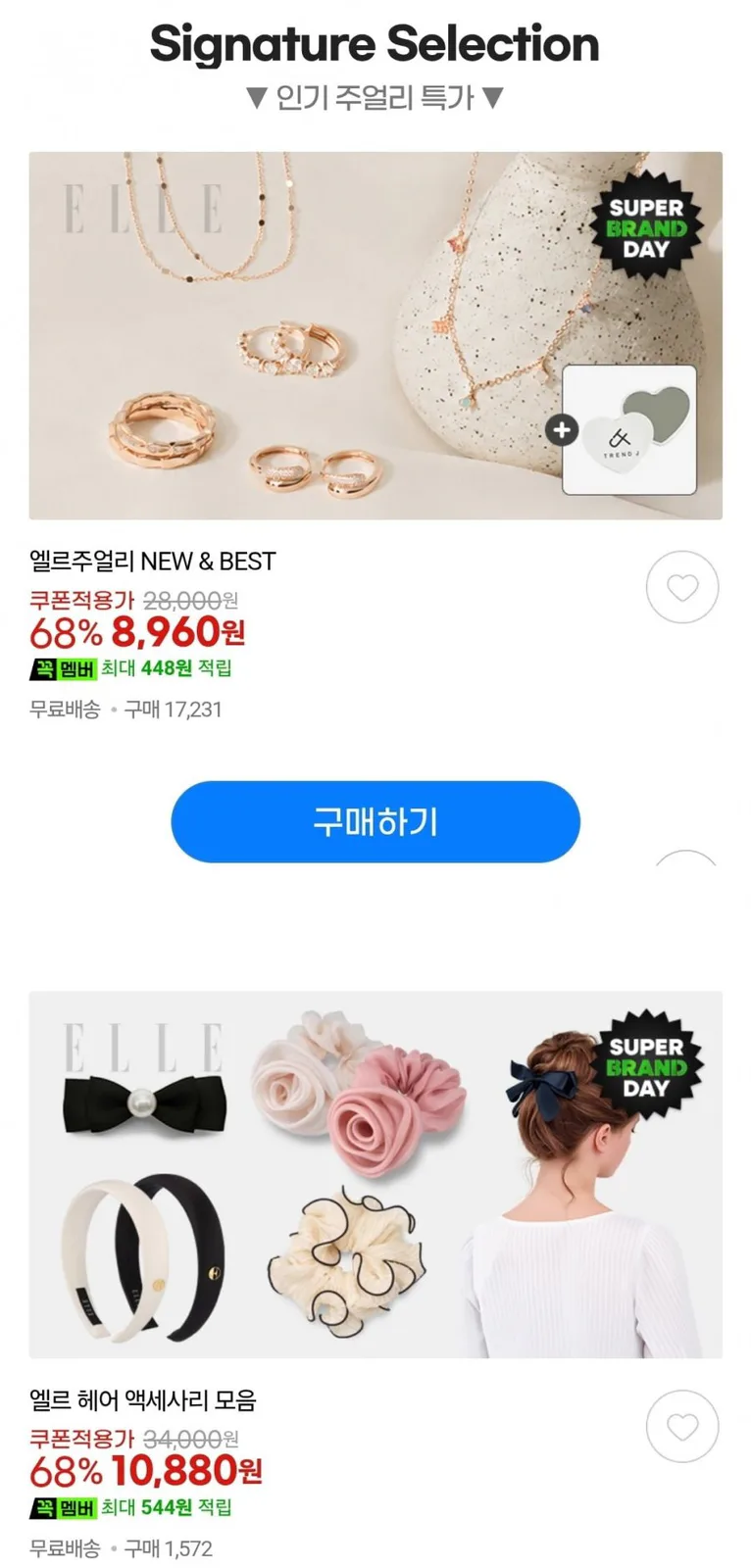Tap the 구매하기 buy button
The width and height of the screenshot is (751, 1568).
pyautogui.click(x=375, y=821)
